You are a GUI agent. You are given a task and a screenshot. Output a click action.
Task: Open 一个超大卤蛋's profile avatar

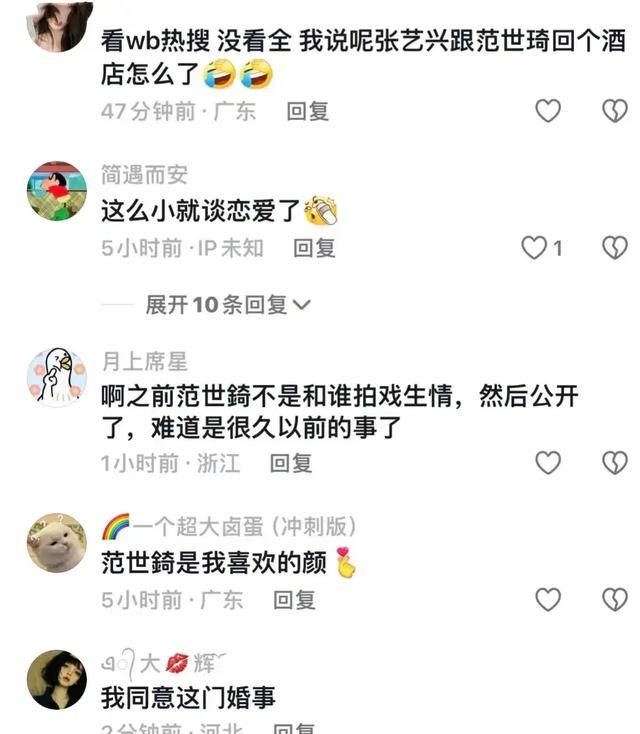57,542
